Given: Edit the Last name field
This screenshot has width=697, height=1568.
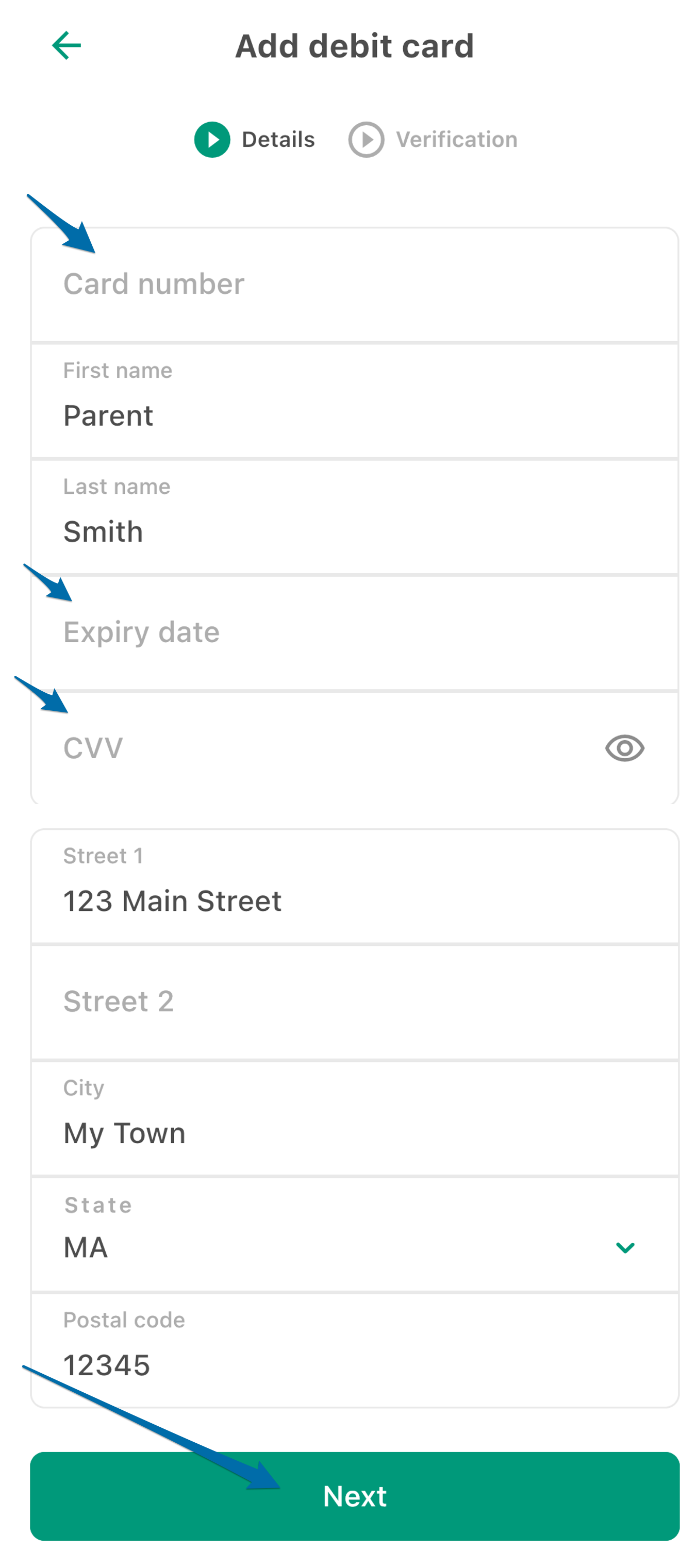Looking at the screenshot, I should click(x=354, y=517).
